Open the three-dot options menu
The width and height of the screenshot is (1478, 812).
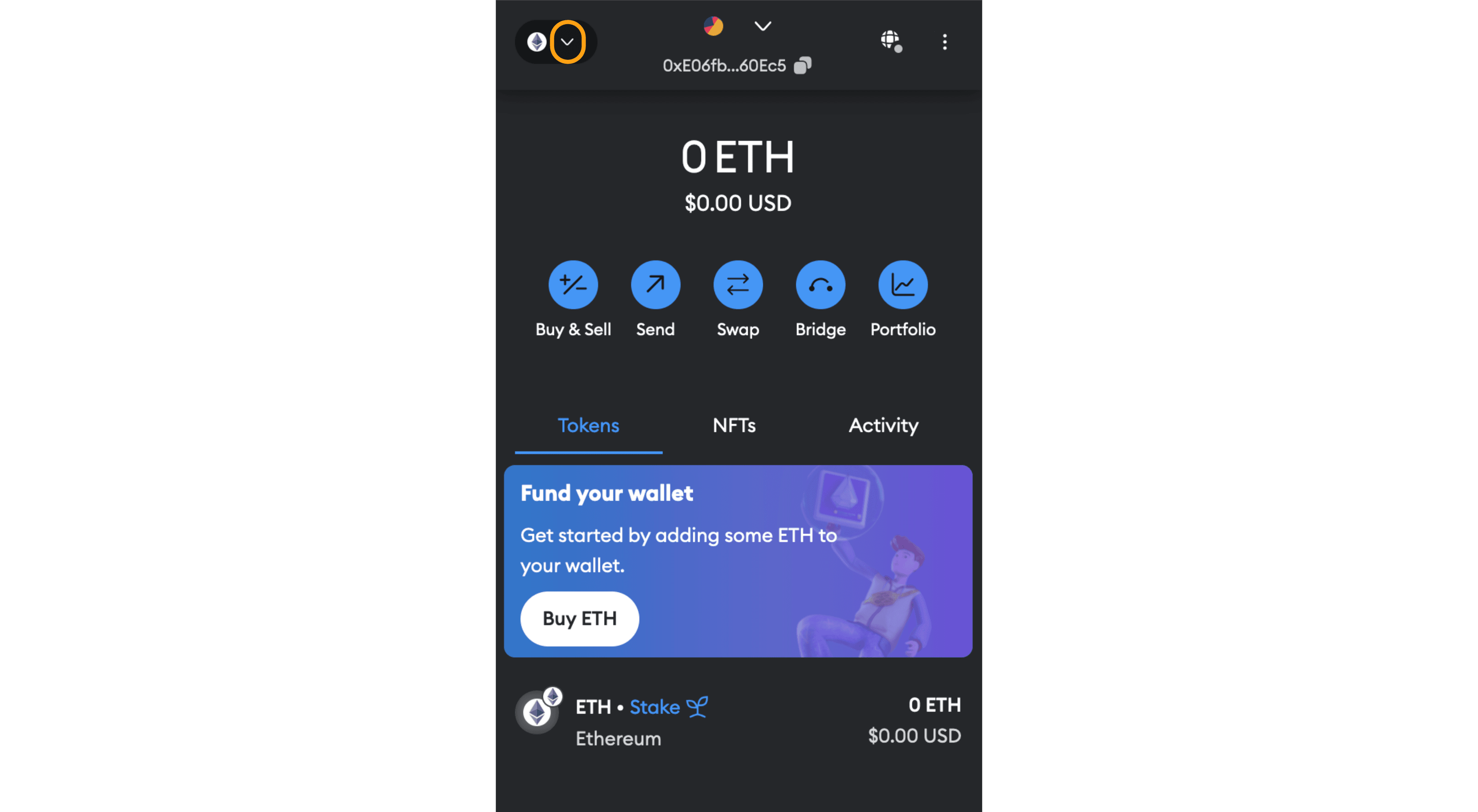(944, 42)
